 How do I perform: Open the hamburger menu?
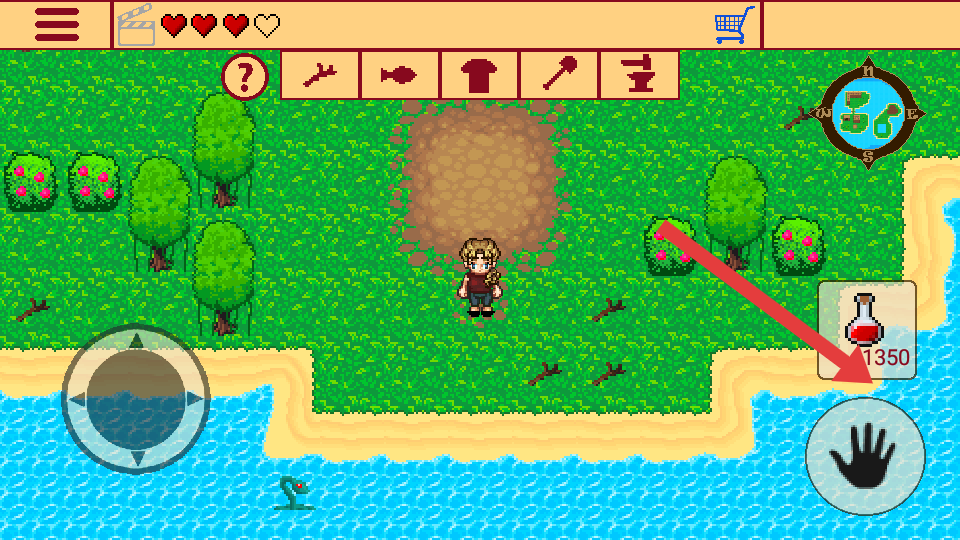[56, 24]
